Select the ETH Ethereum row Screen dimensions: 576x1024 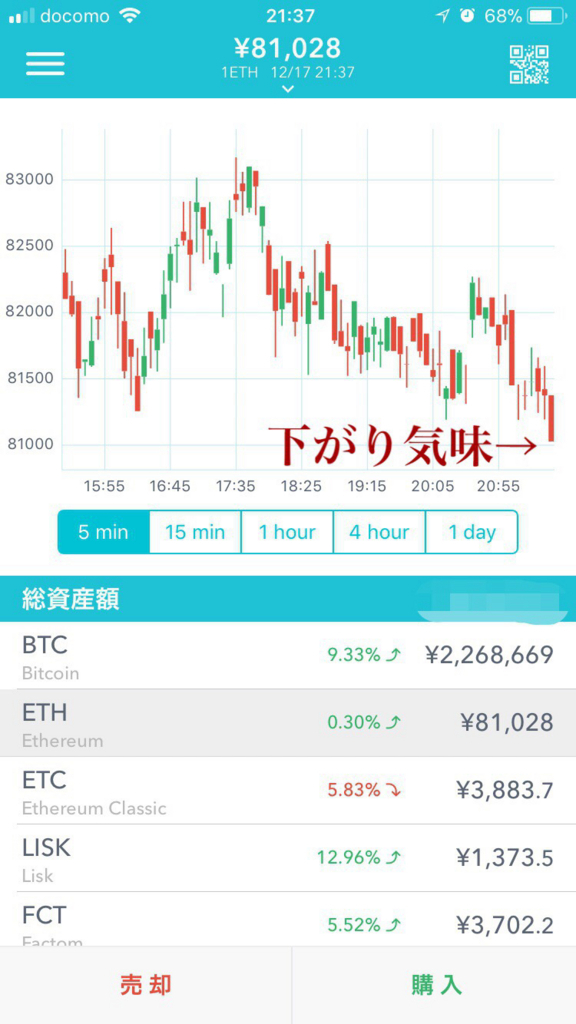click(x=288, y=723)
